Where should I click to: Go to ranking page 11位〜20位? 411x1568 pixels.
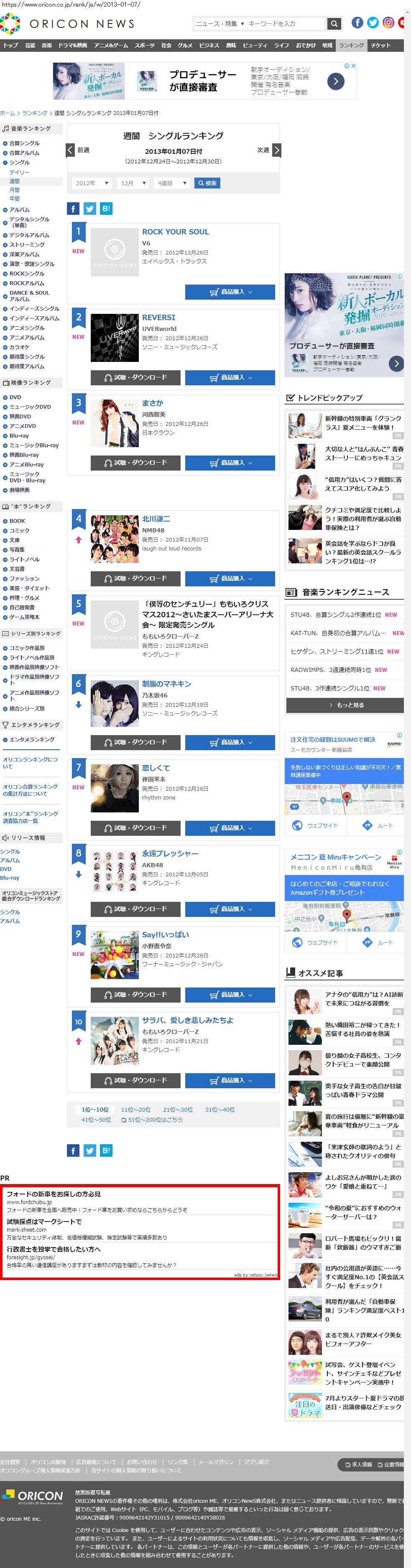pos(136,1110)
